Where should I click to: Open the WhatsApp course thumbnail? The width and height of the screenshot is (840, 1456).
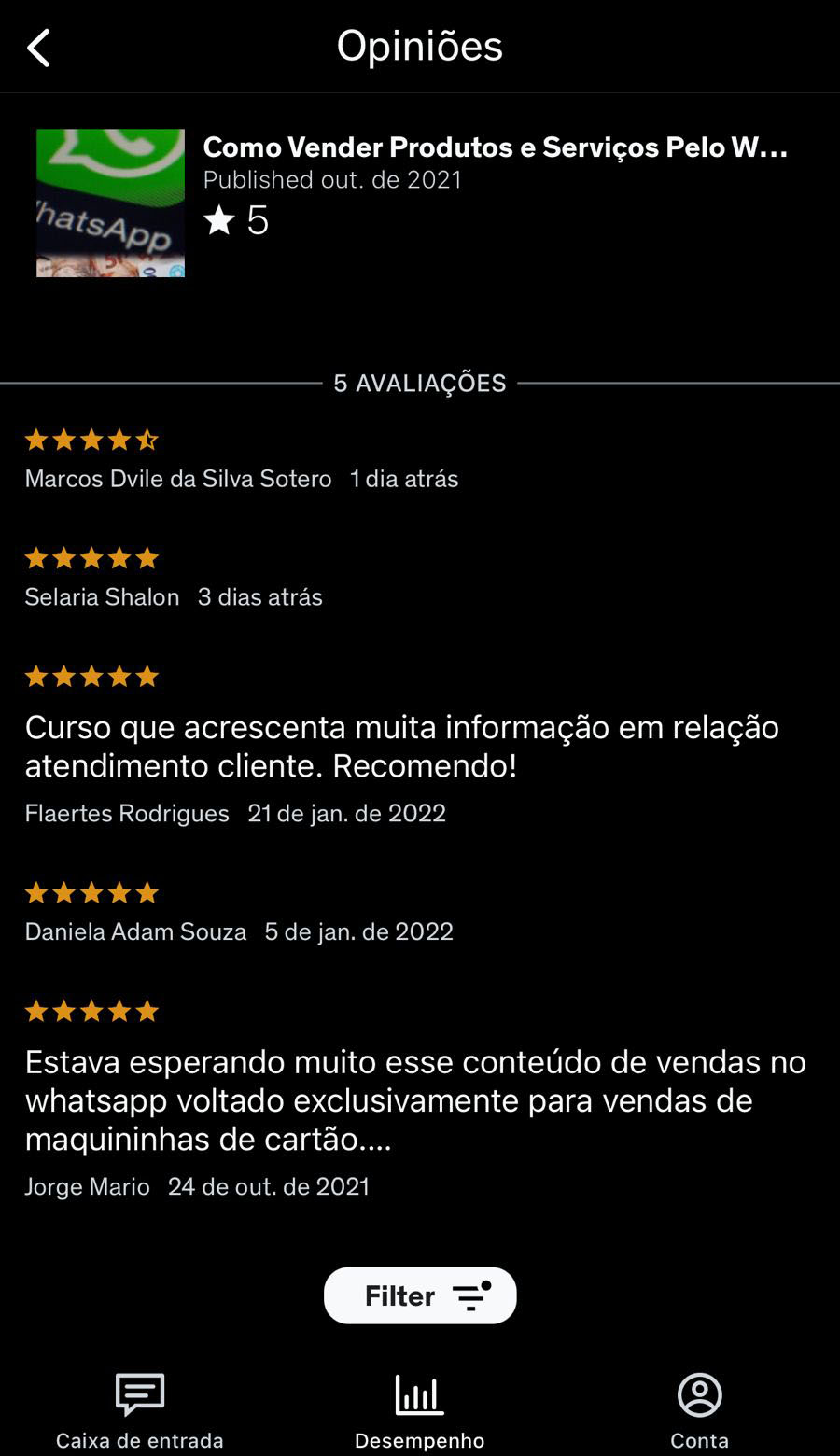coord(110,203)
